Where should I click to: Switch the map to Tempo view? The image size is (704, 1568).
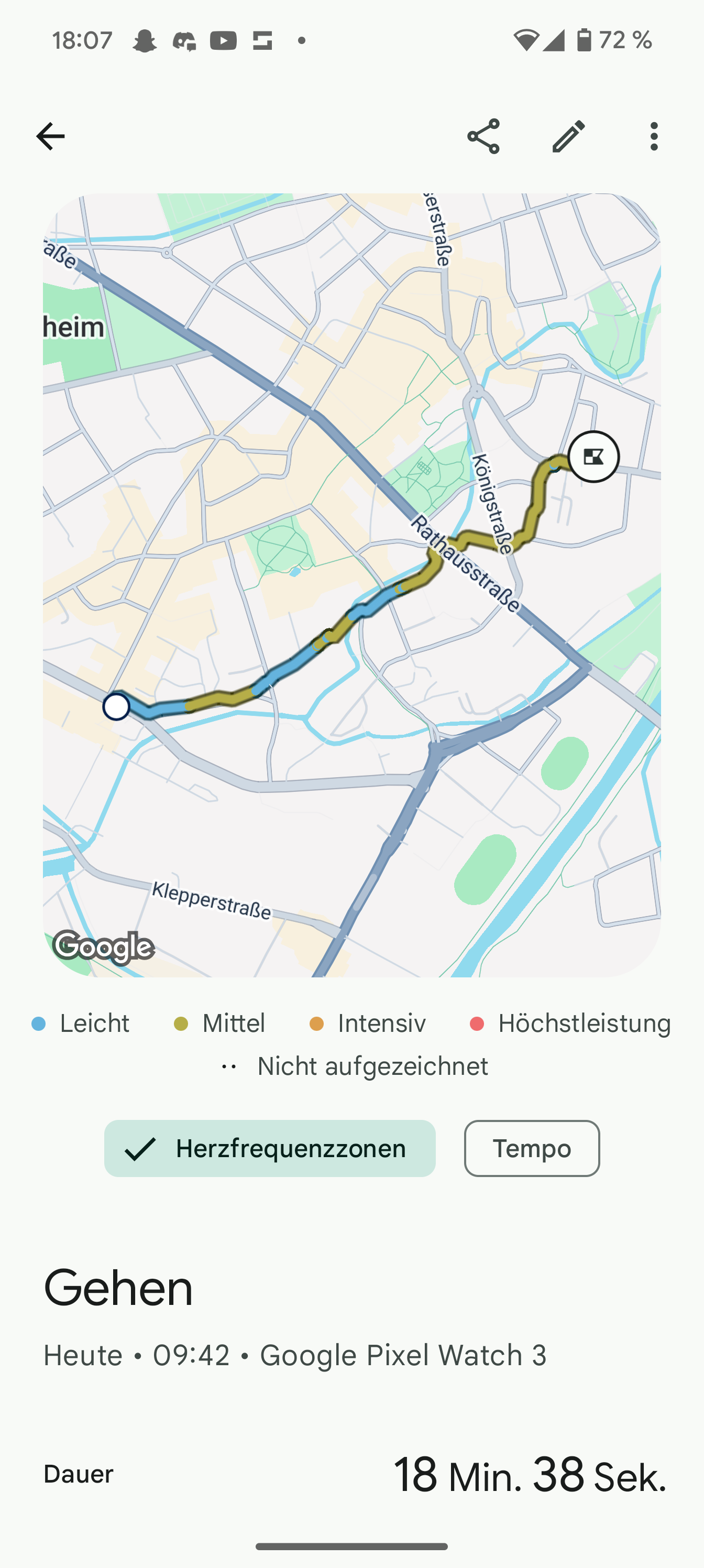click(x=532, y=1149)
